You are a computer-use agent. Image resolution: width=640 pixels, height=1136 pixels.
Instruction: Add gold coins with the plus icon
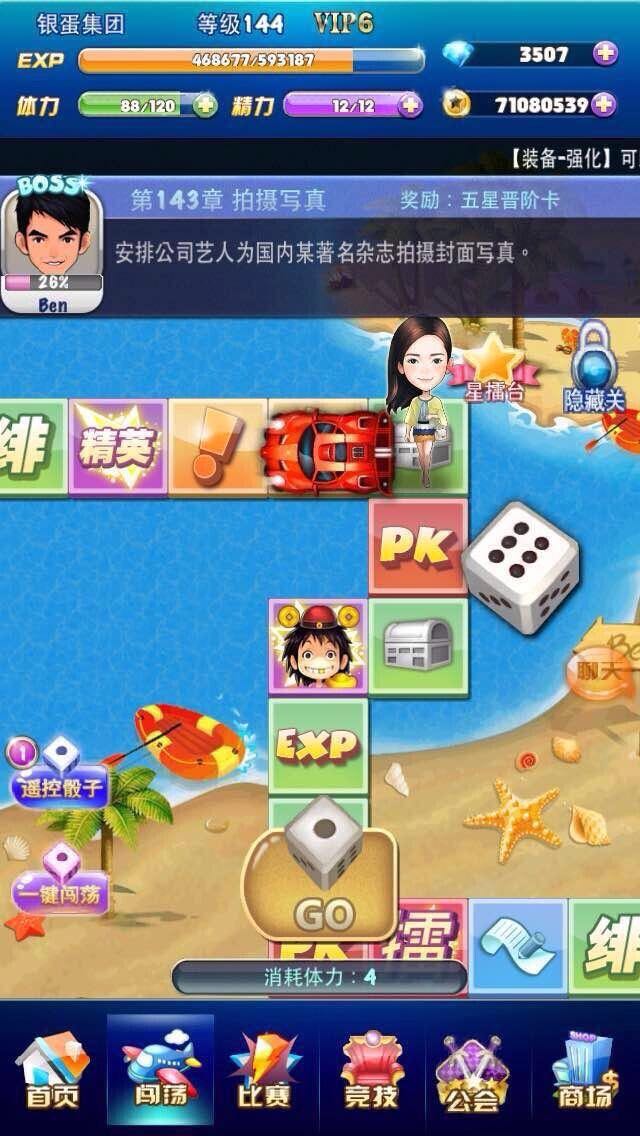603,103
